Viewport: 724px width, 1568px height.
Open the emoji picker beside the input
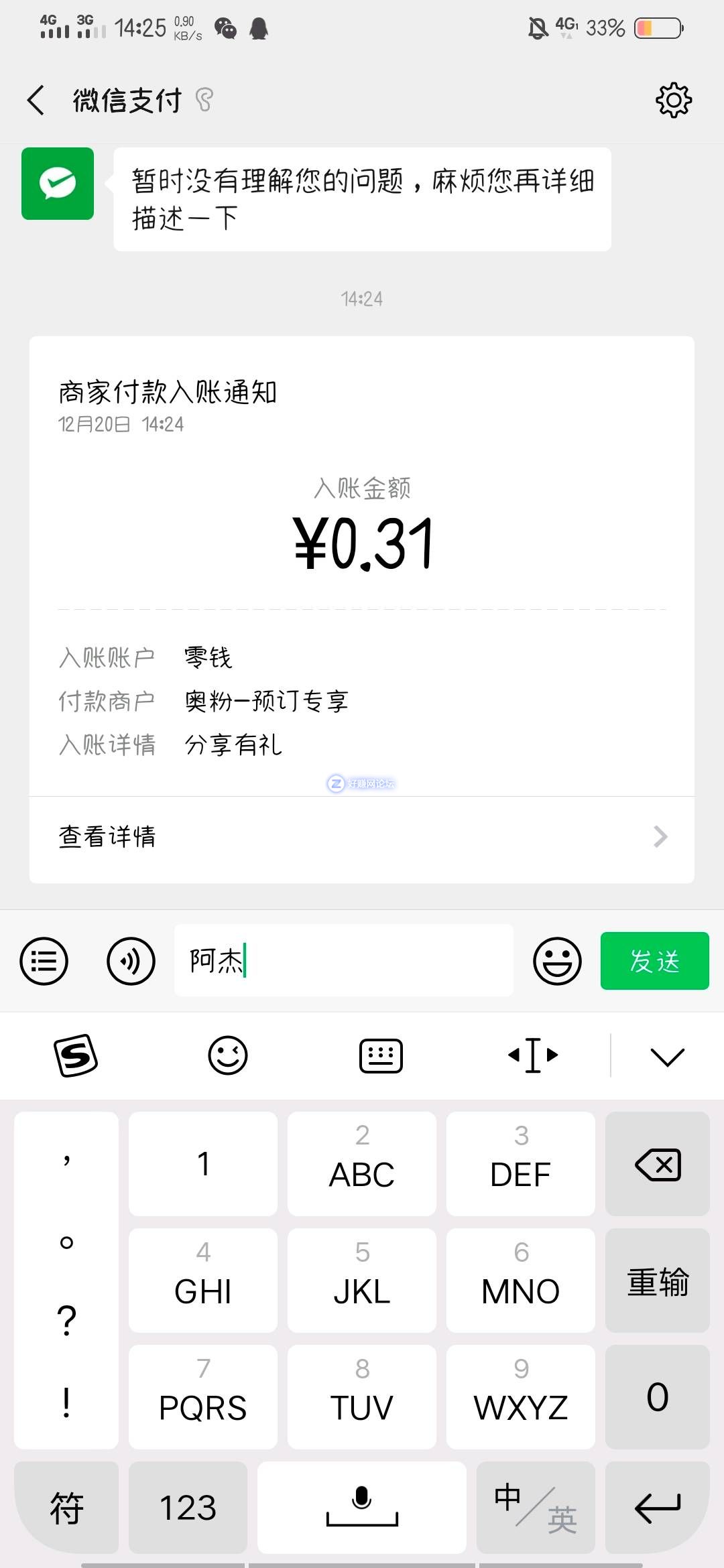coord(557,961)
